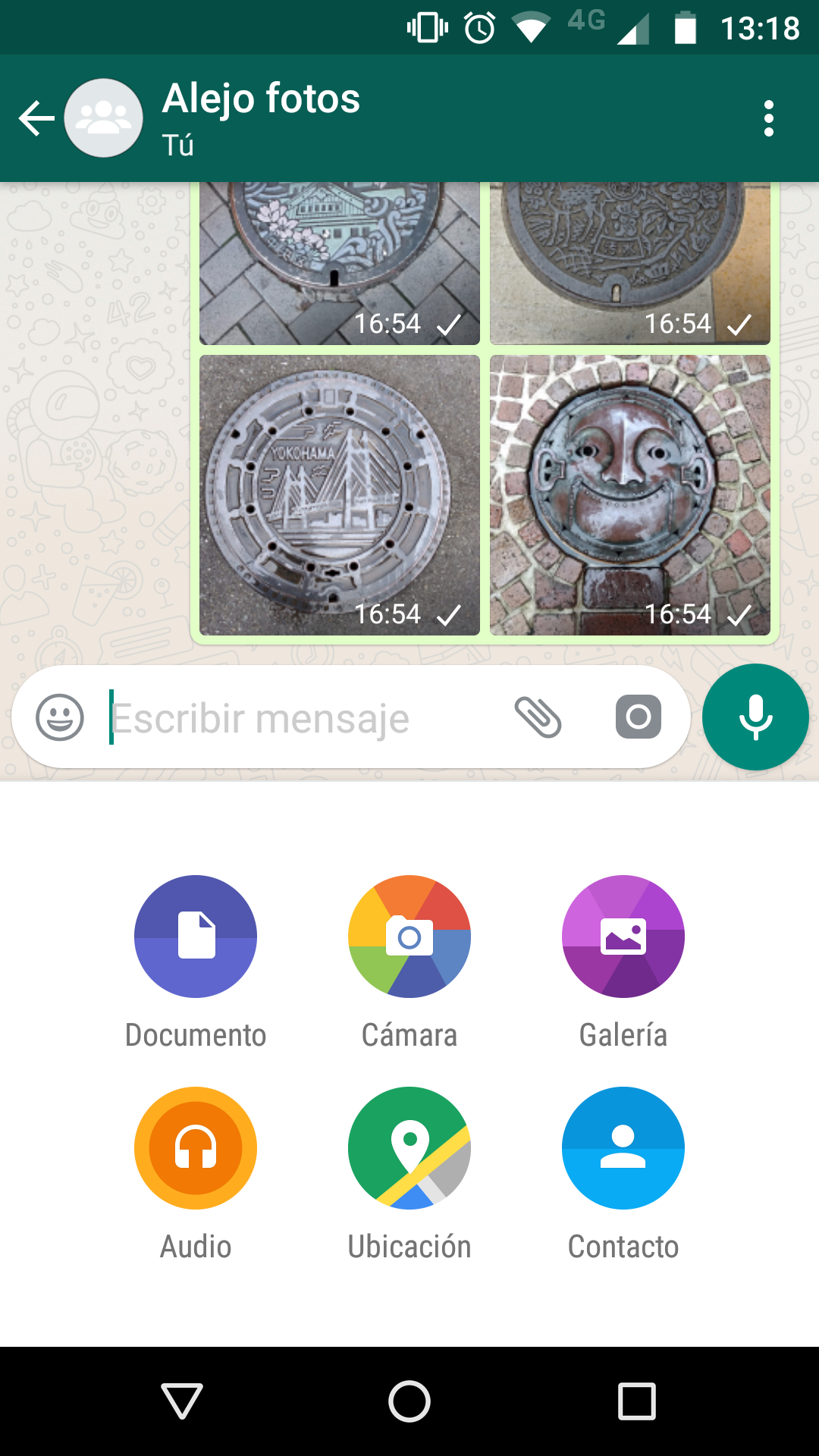This screenshot has width=819, height=1456.
Task: Record a voice message with the microphone
Action: pos(755,717)
